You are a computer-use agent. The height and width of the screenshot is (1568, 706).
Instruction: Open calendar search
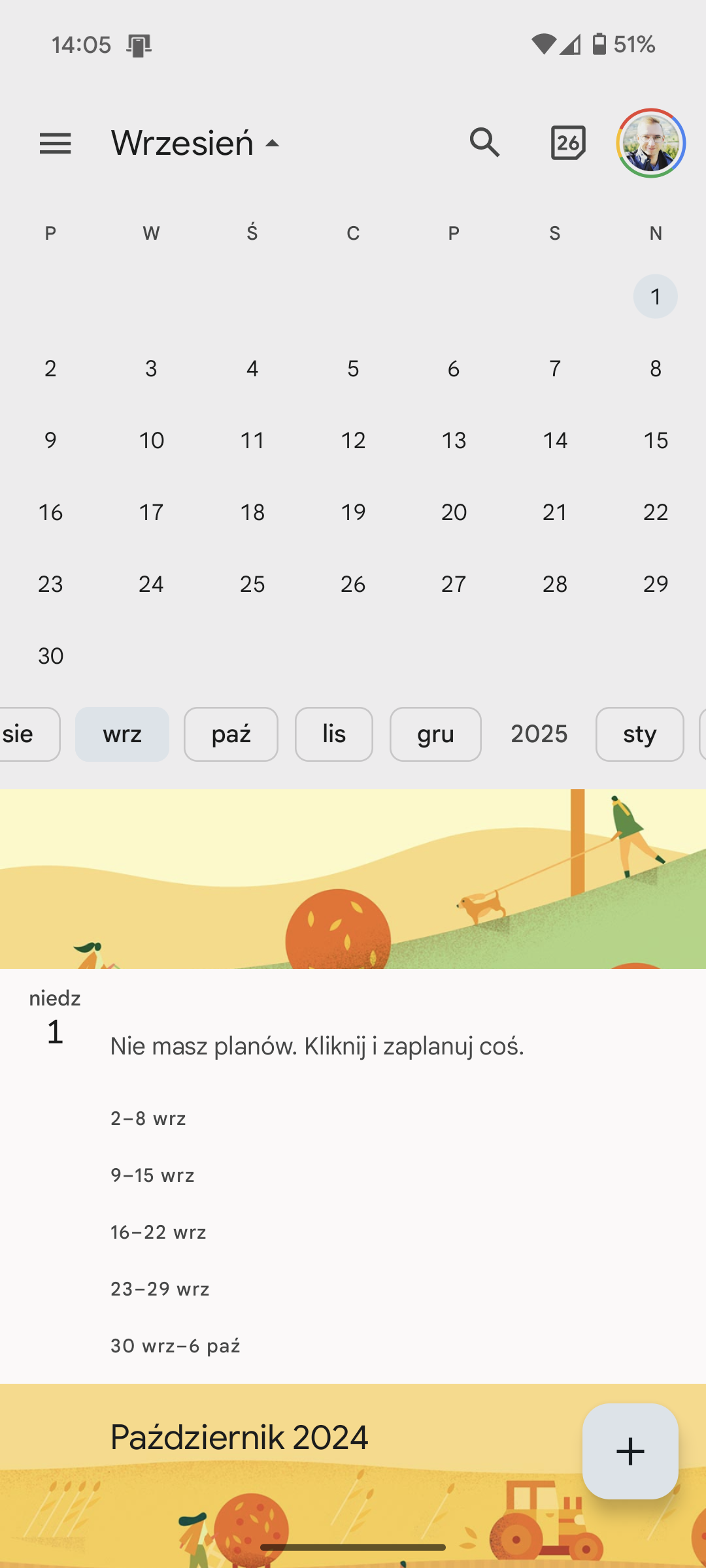point(484,142)
